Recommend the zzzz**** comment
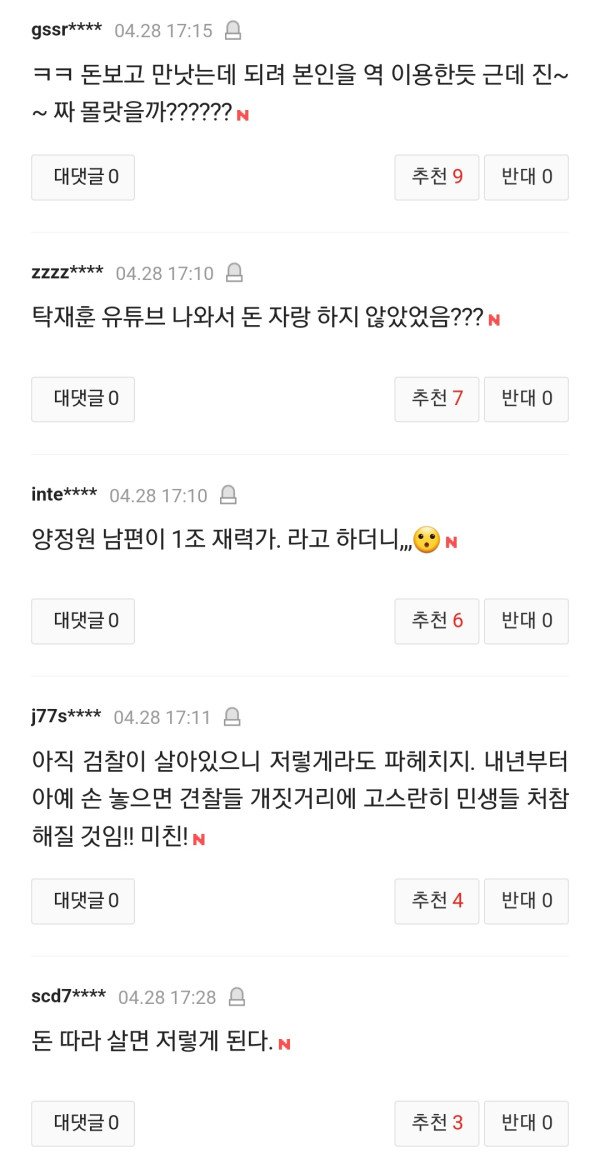Image resolution: width=600 pixels, height=1164 pixels. tap(437, 399)
